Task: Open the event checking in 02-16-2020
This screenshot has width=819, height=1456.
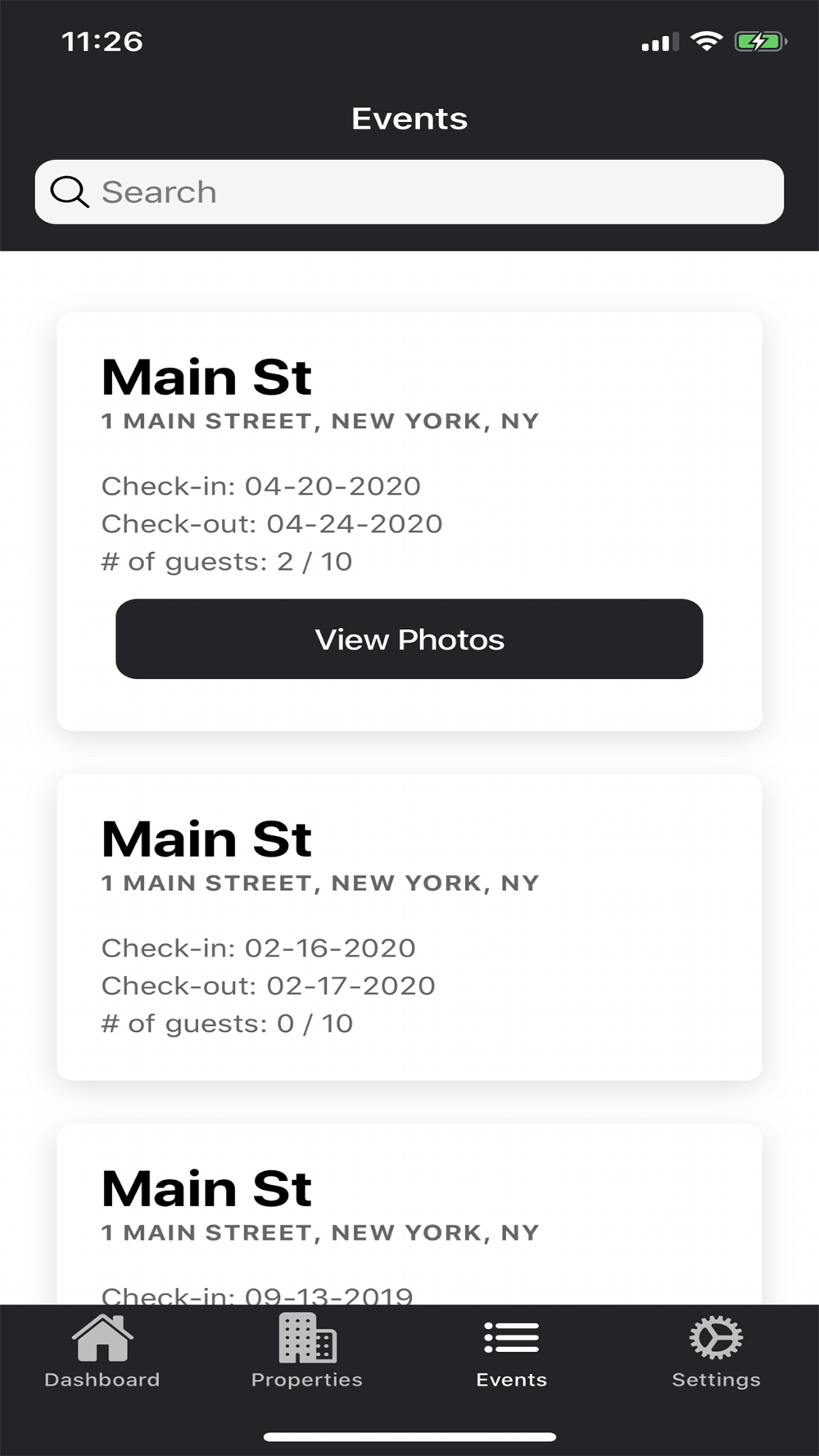Action: point(409,927)
